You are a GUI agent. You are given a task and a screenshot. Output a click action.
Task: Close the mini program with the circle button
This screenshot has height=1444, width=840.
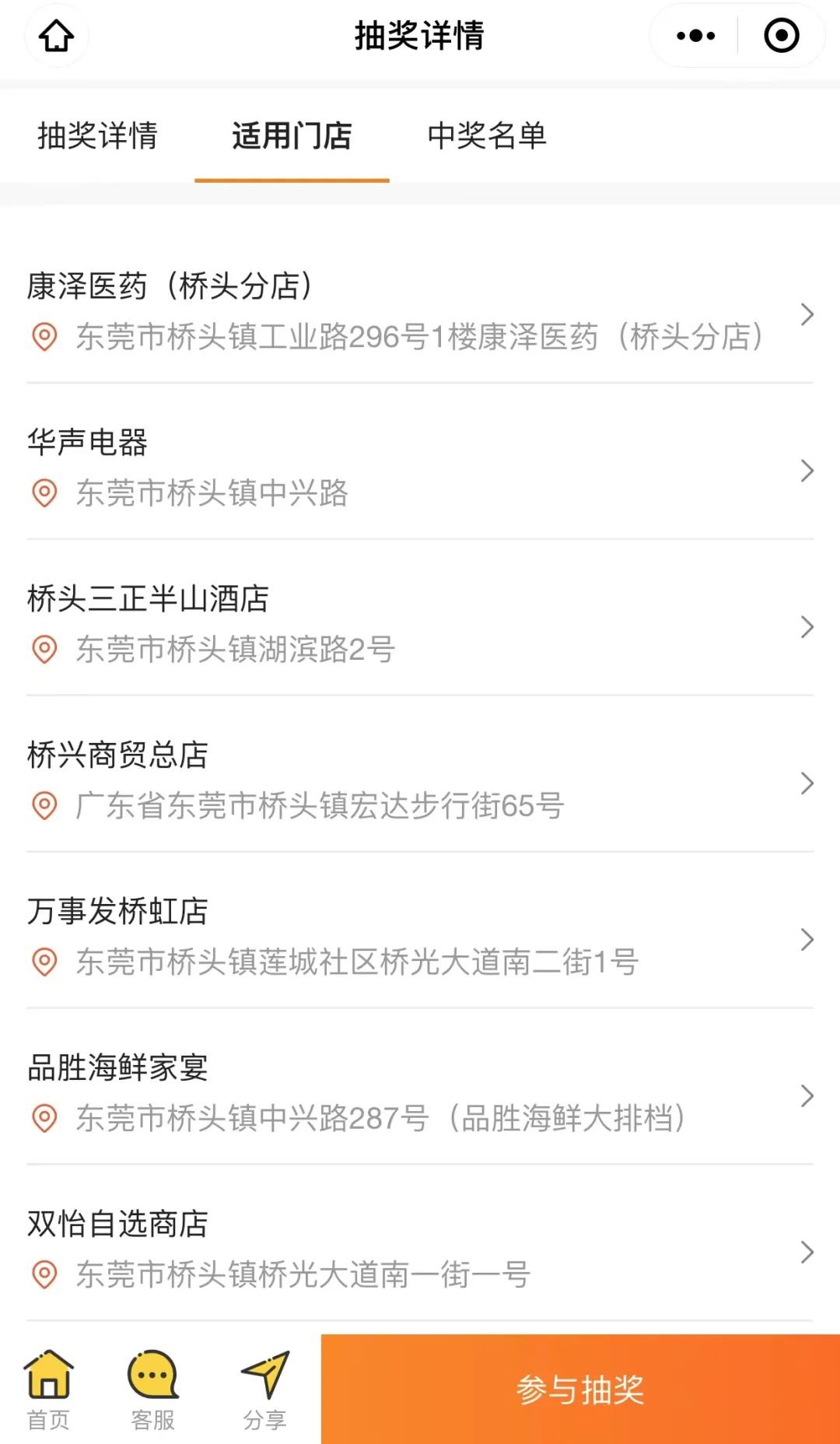781,36
